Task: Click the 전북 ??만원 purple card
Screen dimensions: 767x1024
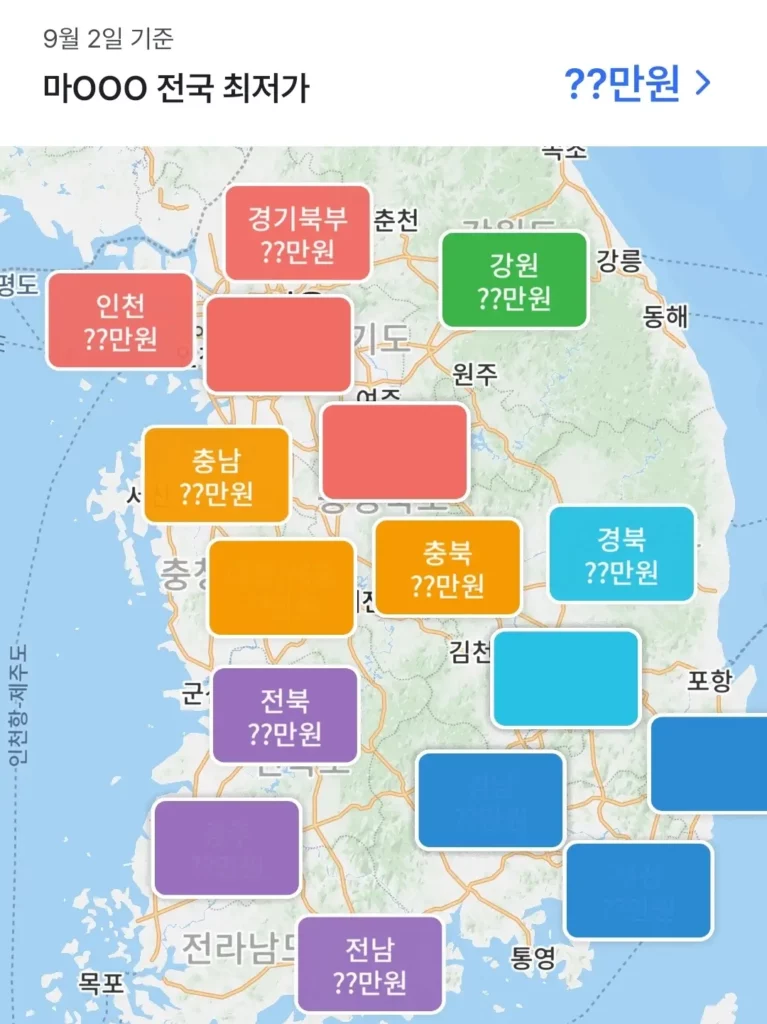Action: point(287,715)
